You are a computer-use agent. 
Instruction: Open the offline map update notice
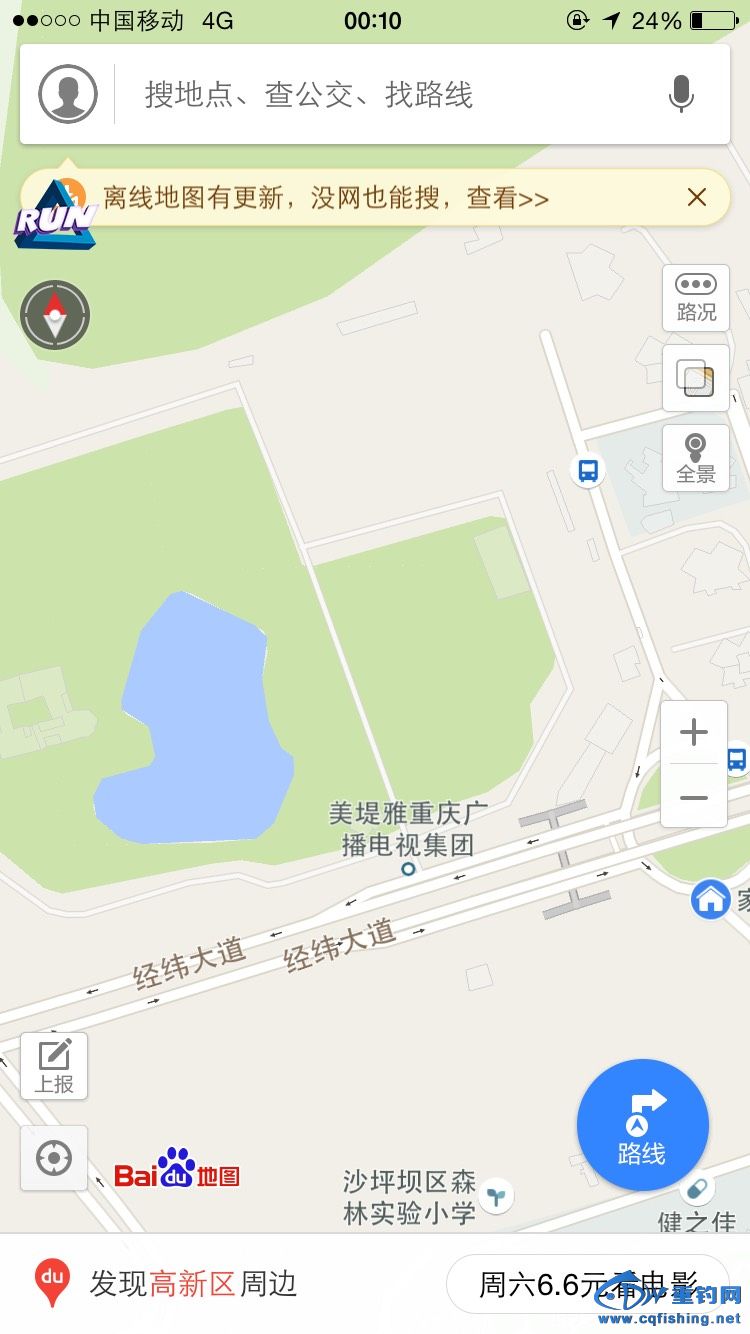pos(326,198)
